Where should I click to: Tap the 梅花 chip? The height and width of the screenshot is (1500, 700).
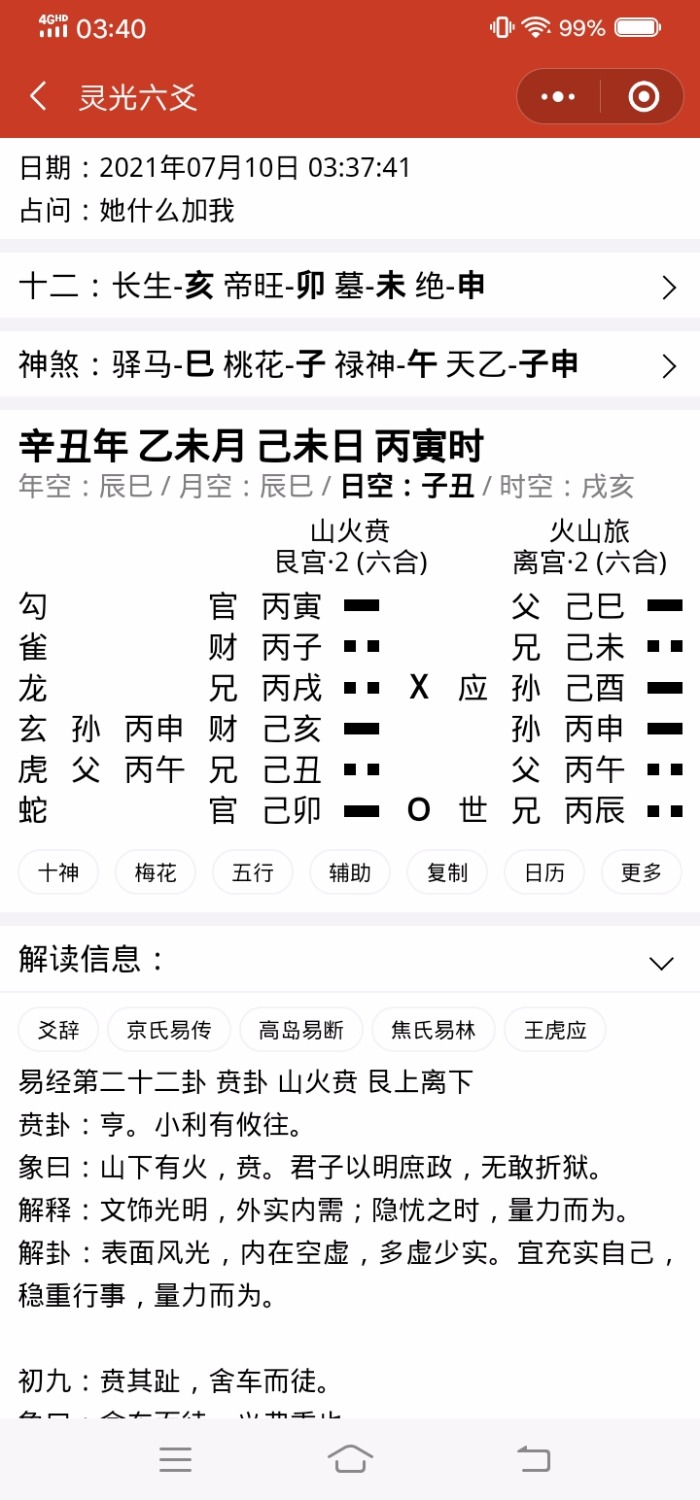[x=156, y=873]
